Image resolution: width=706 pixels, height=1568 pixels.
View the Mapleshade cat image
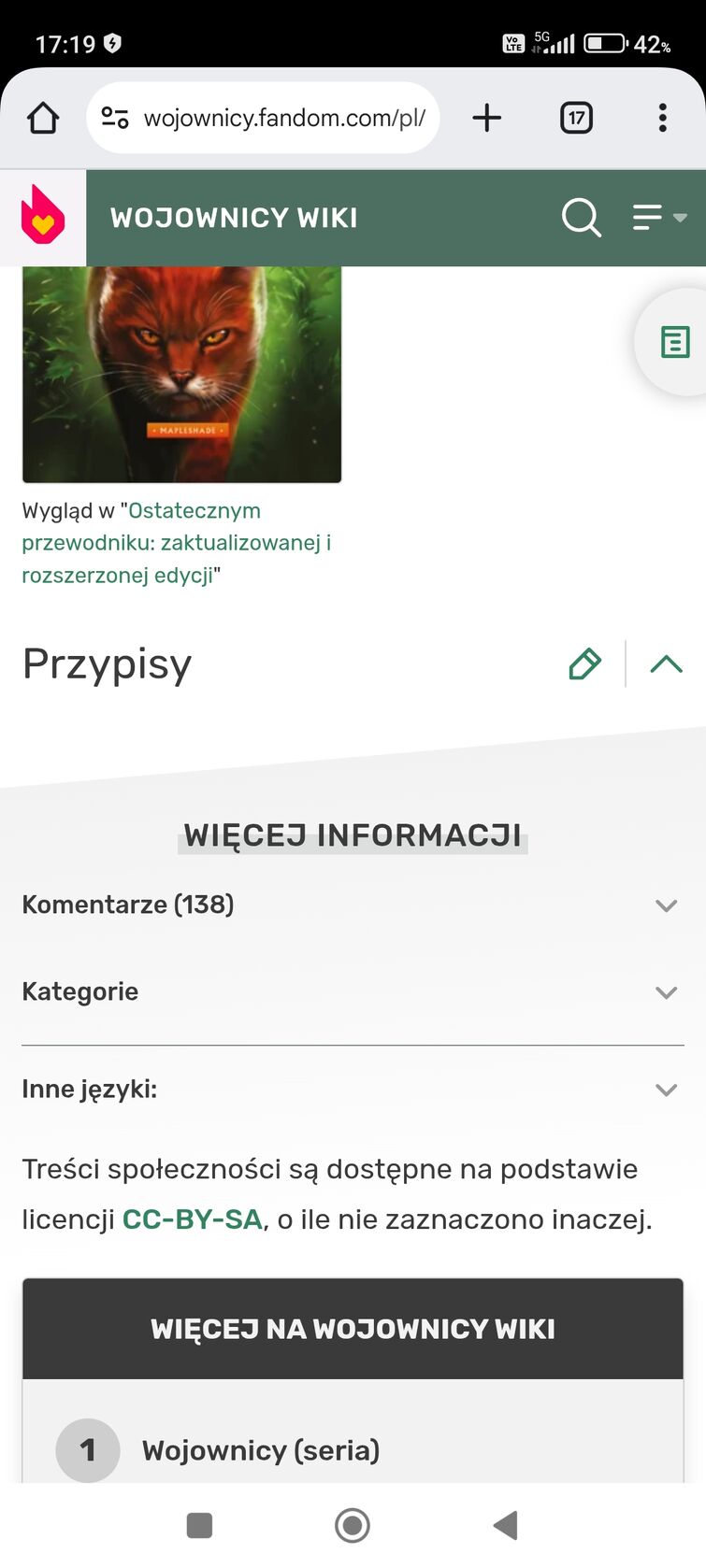point(182,374)
